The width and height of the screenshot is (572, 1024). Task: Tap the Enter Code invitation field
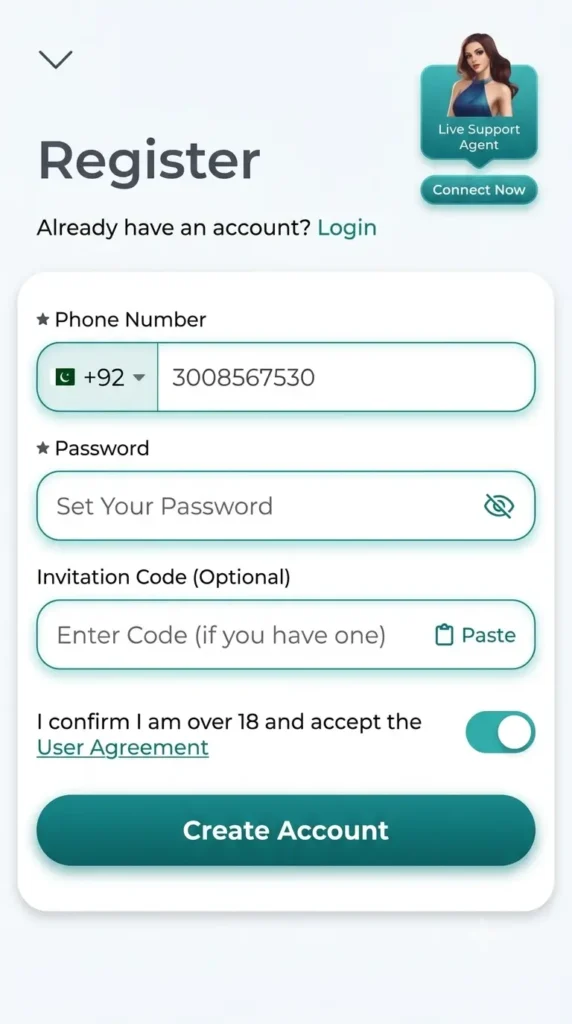click(x=235, y=635)
